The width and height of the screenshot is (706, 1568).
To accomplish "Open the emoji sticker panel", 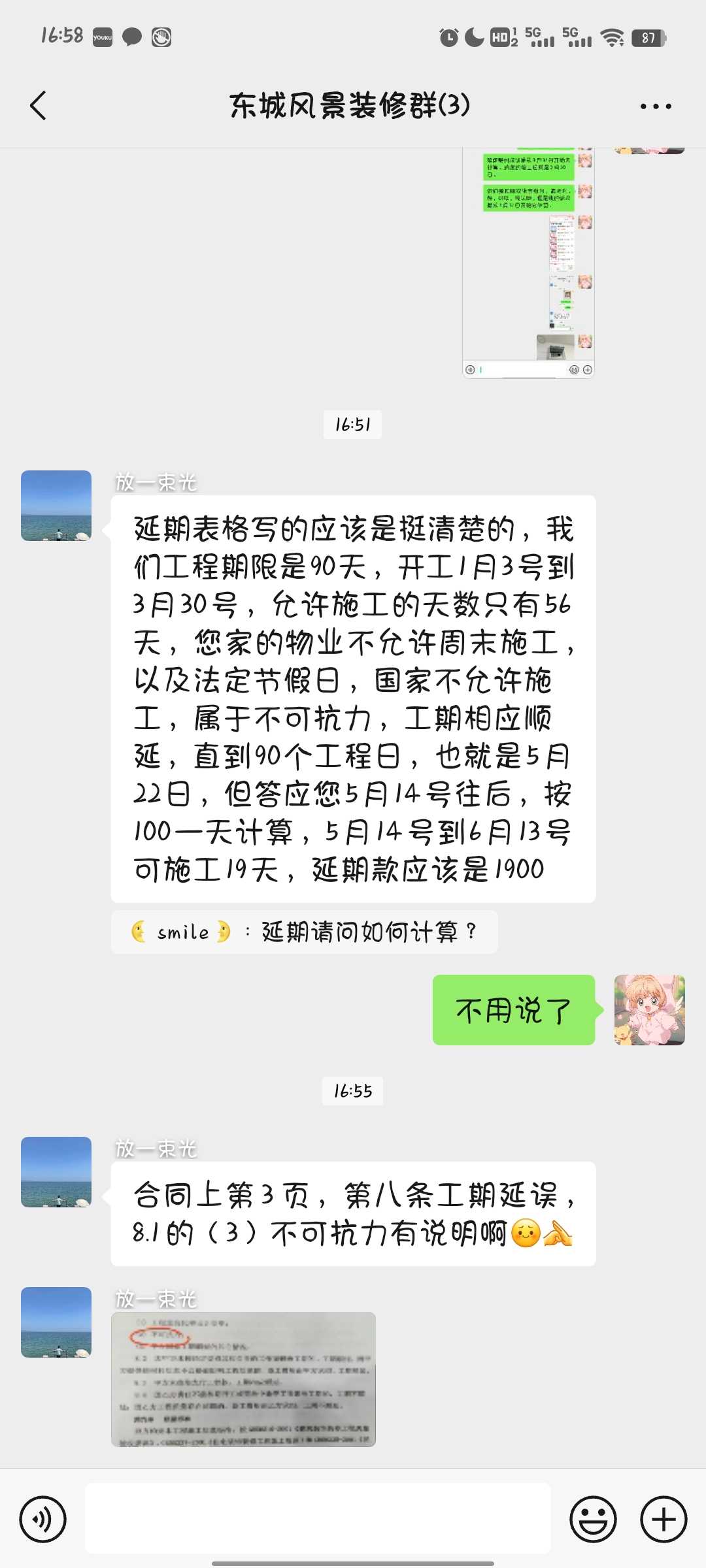I will [593, 1519].
